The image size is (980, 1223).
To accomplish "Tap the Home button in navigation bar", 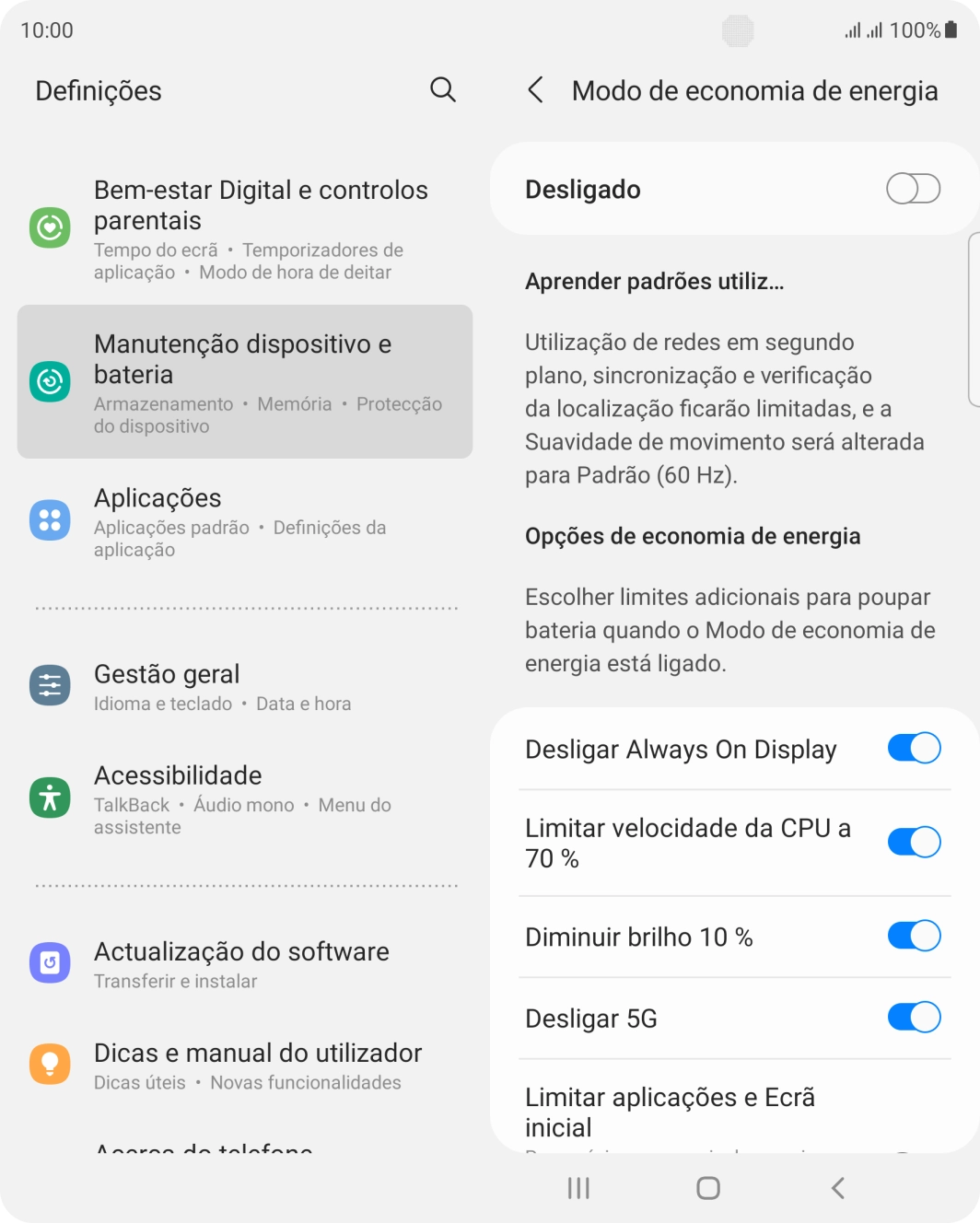I will (706, 1188).
